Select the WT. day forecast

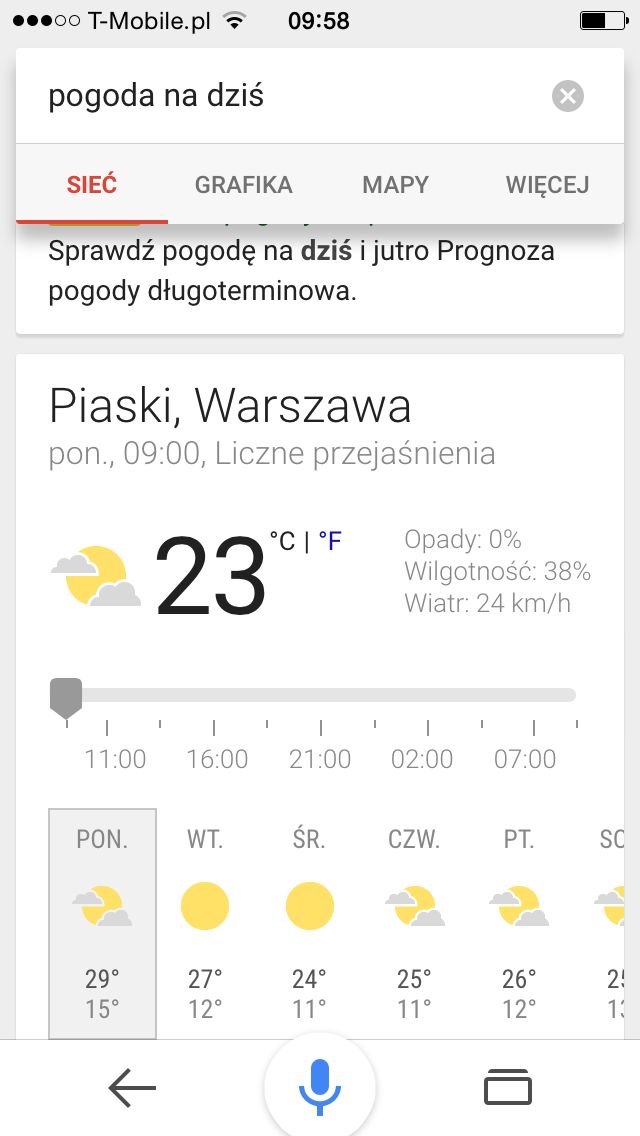tap(205, 924)
